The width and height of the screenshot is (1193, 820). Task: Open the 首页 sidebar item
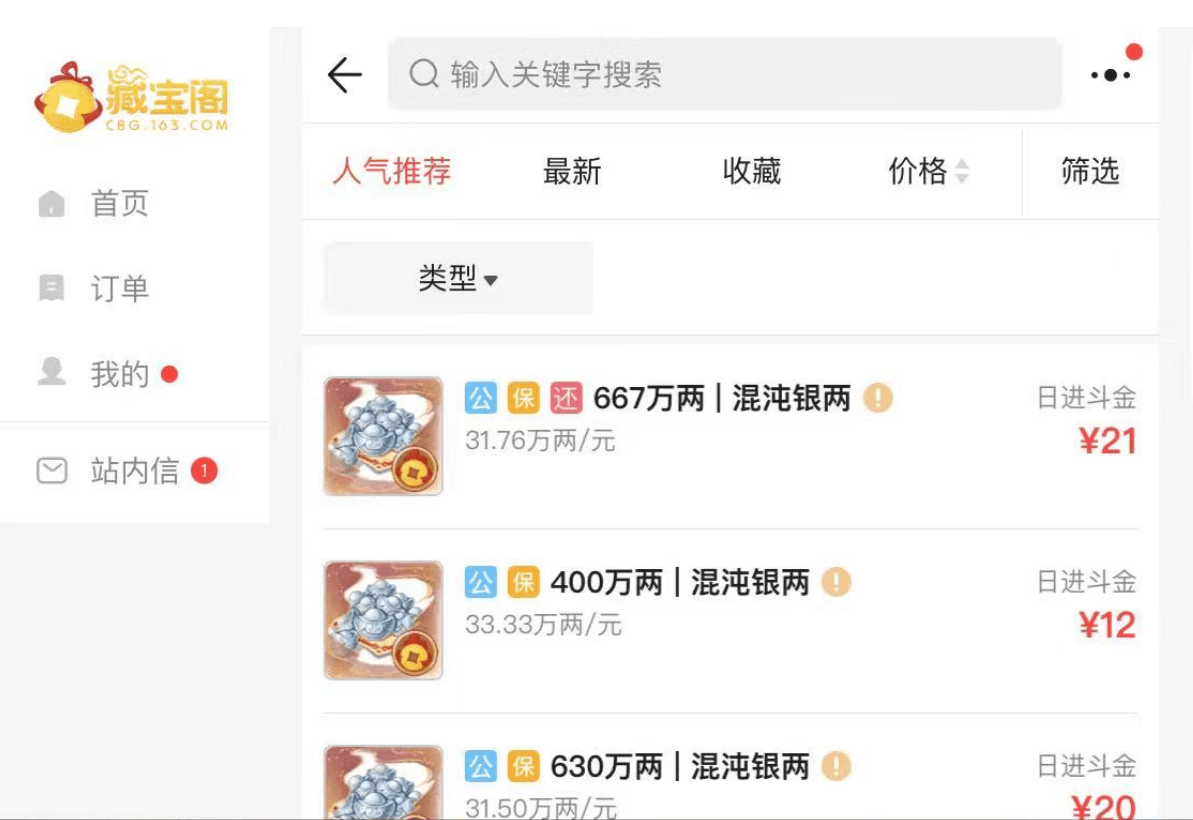click(119, 204)
